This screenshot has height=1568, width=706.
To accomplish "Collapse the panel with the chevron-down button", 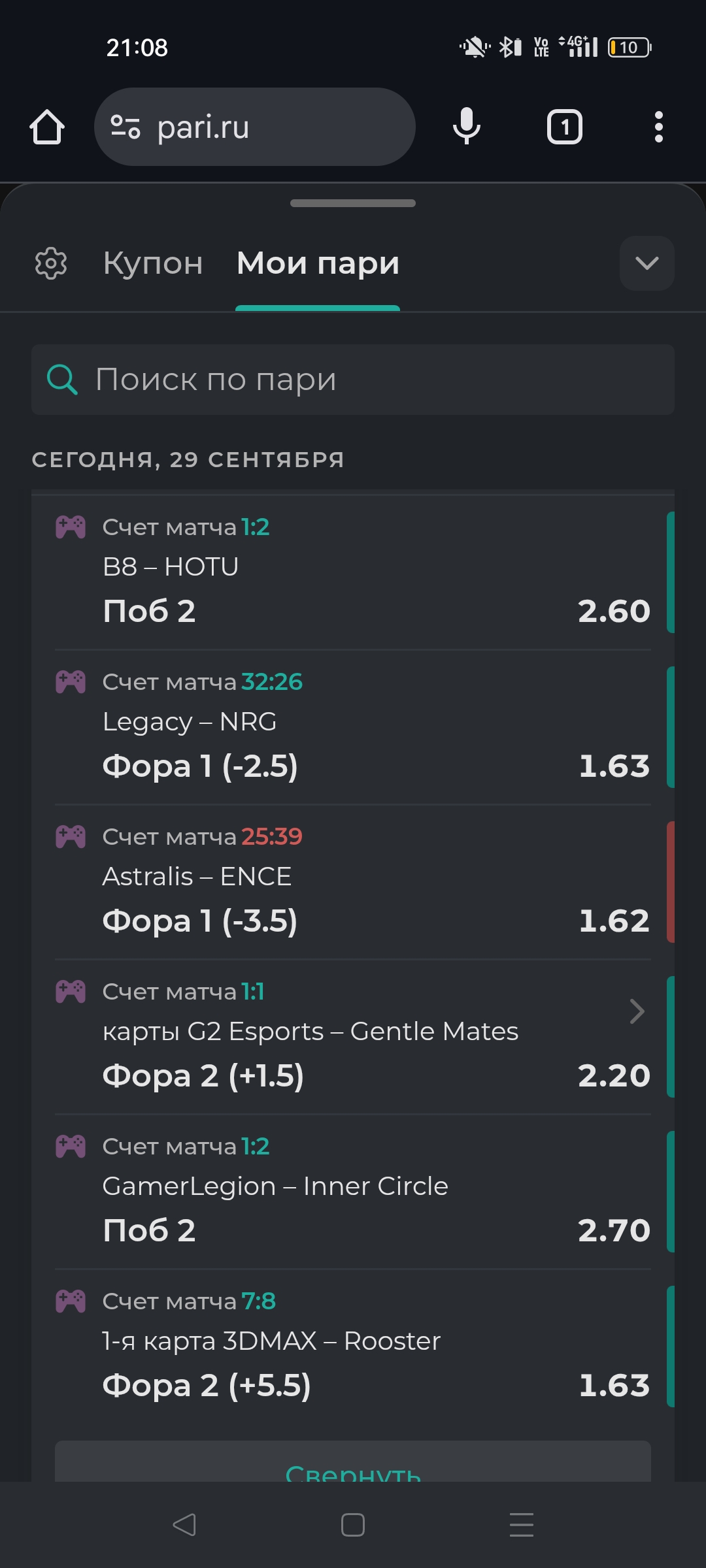I will [647, 263].
